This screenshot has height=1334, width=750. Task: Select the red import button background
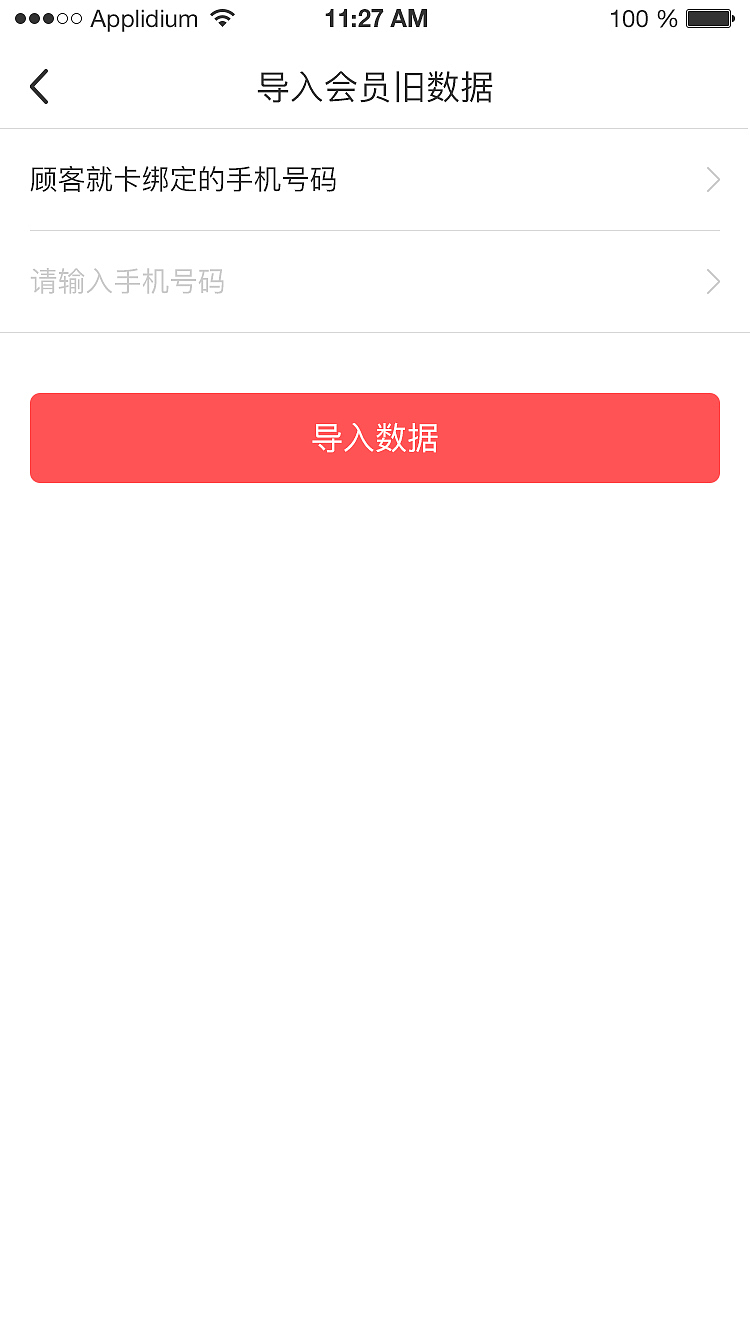click(375, 438)
